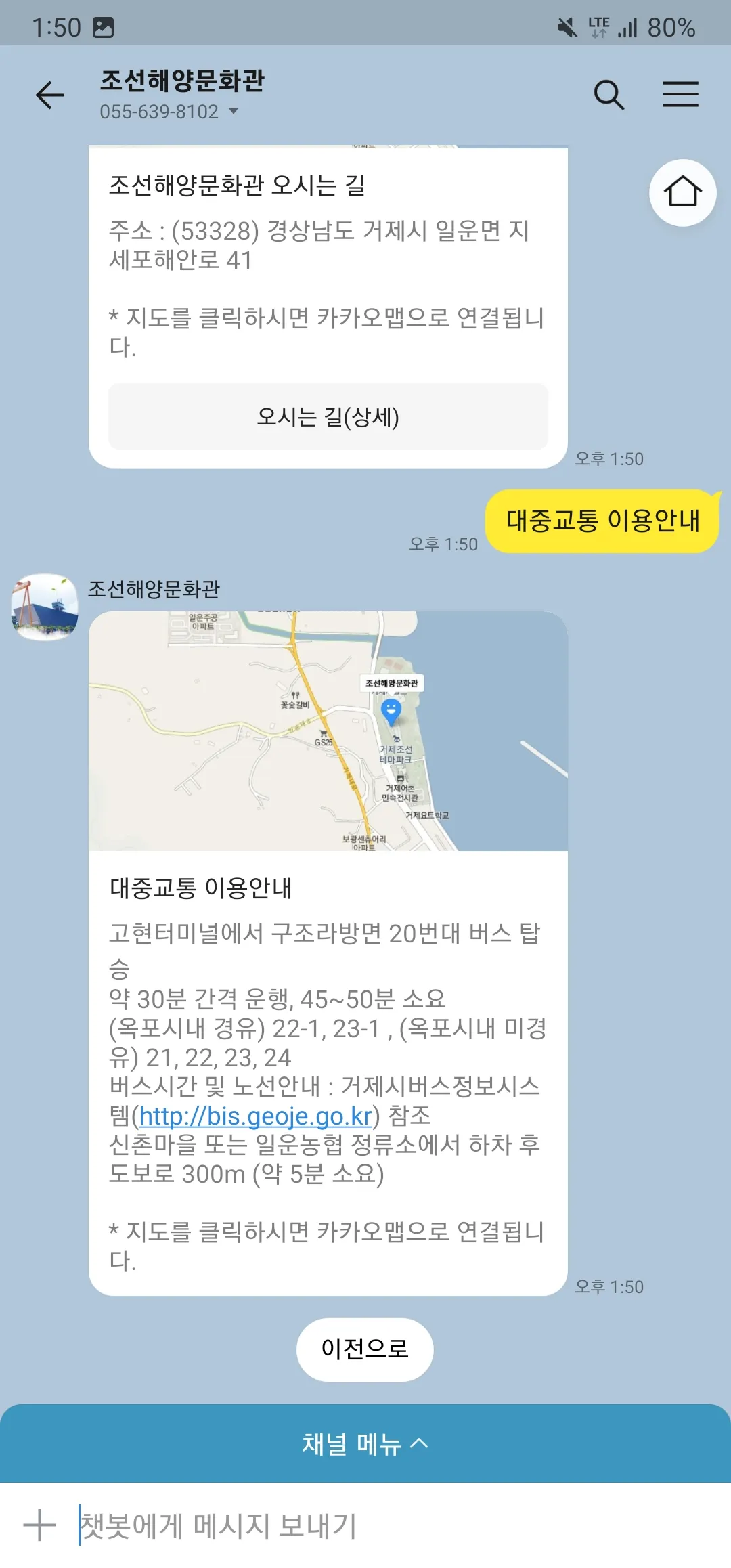Expand the 055-639-8102 phone dropdown
This screenshot has width=731, height=1568.
pos(234,111)
